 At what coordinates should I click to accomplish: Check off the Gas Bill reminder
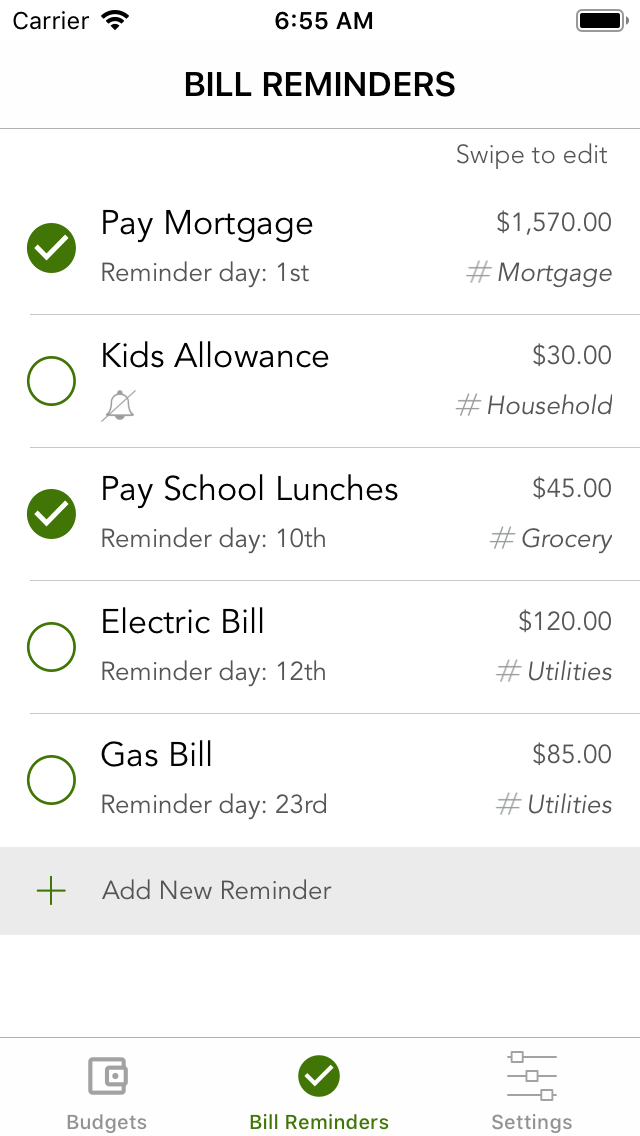pyautogui.click(x=51, y=780)
